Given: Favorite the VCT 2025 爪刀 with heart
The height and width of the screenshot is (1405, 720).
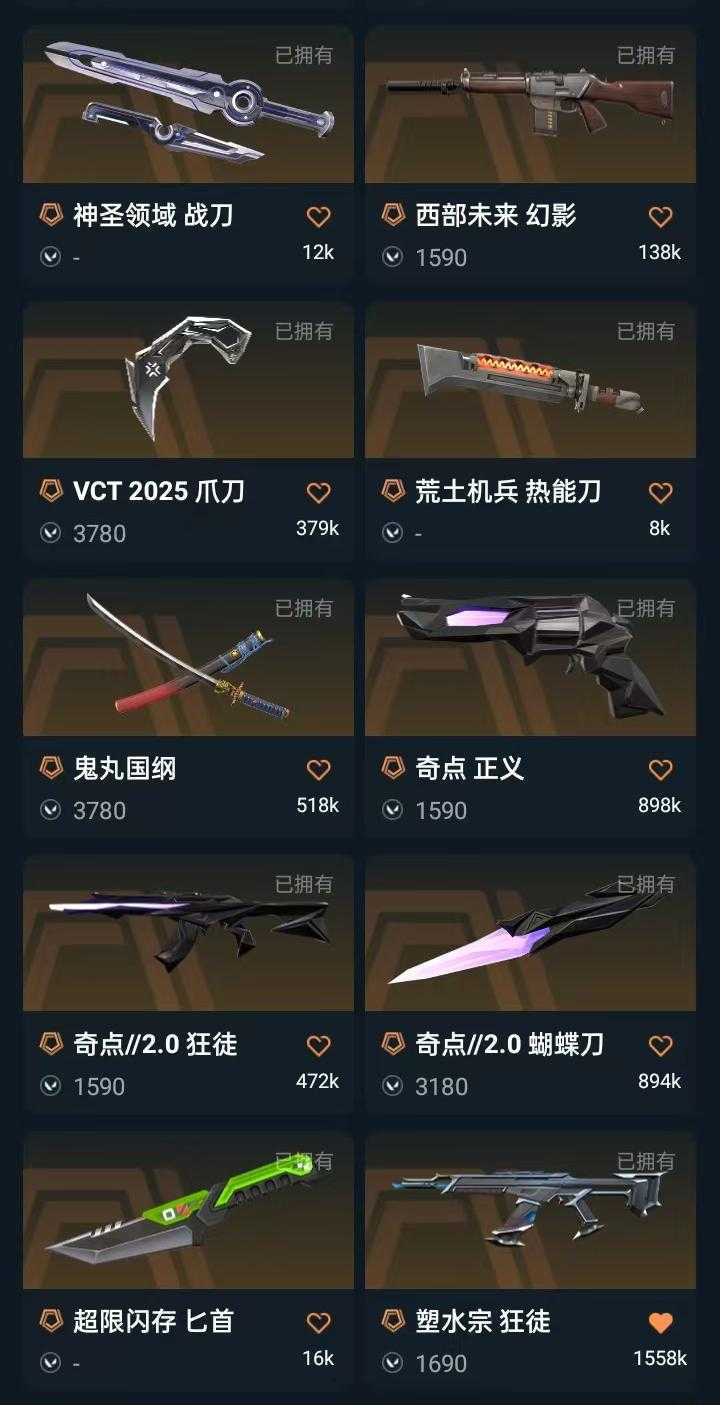Looking at the screenshot, I should (x=318, y=493).
